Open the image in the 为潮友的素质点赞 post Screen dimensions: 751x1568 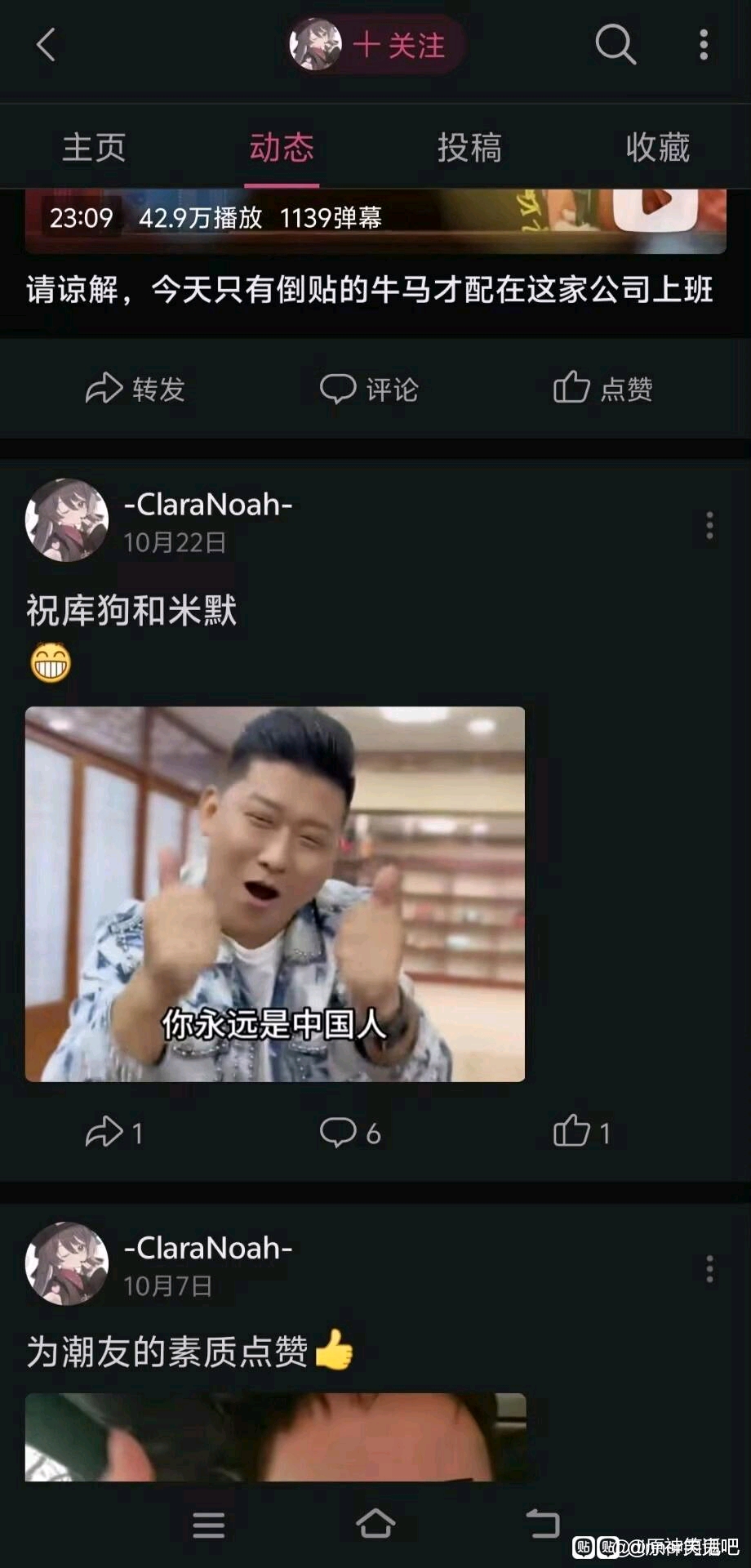tap(275, 1437)
